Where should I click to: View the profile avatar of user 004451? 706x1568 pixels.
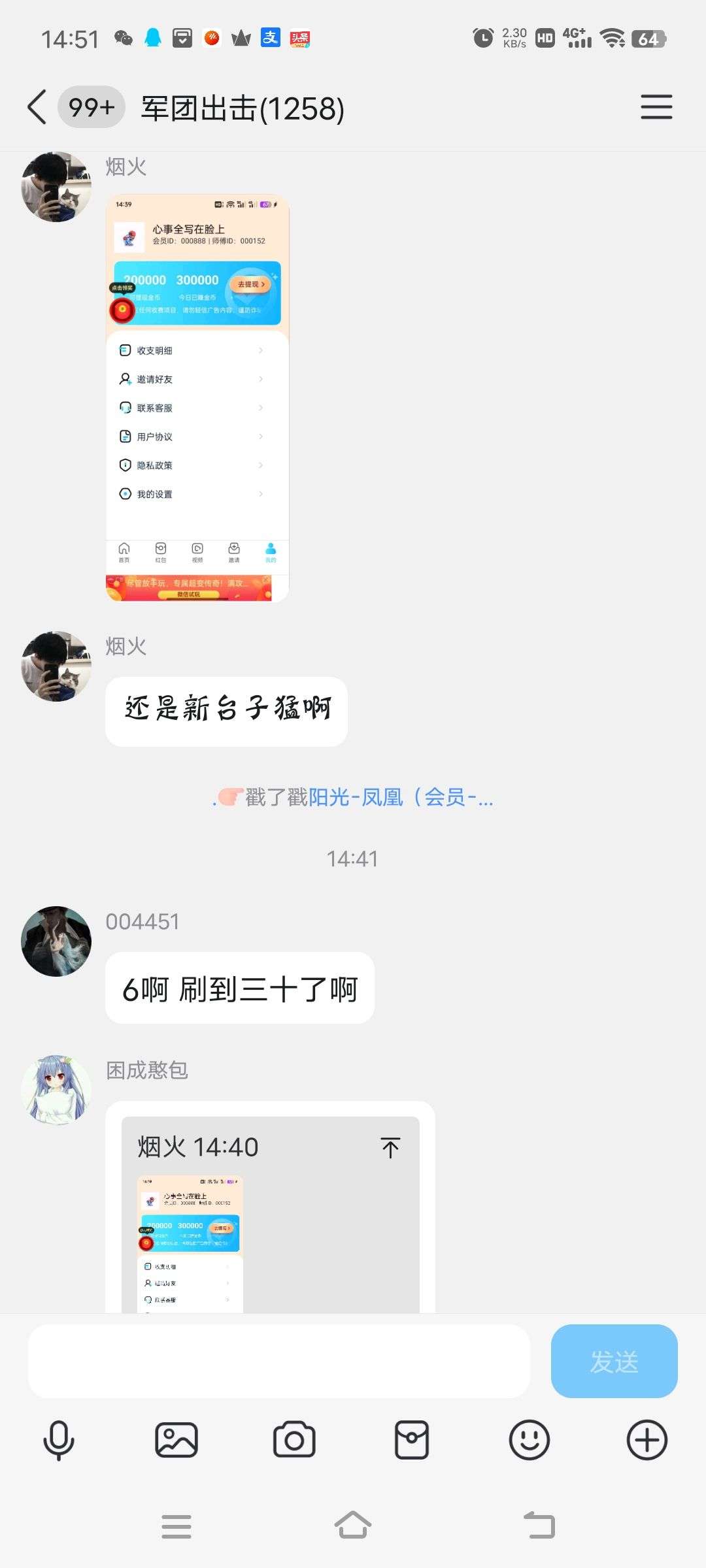tap(56, 941)
